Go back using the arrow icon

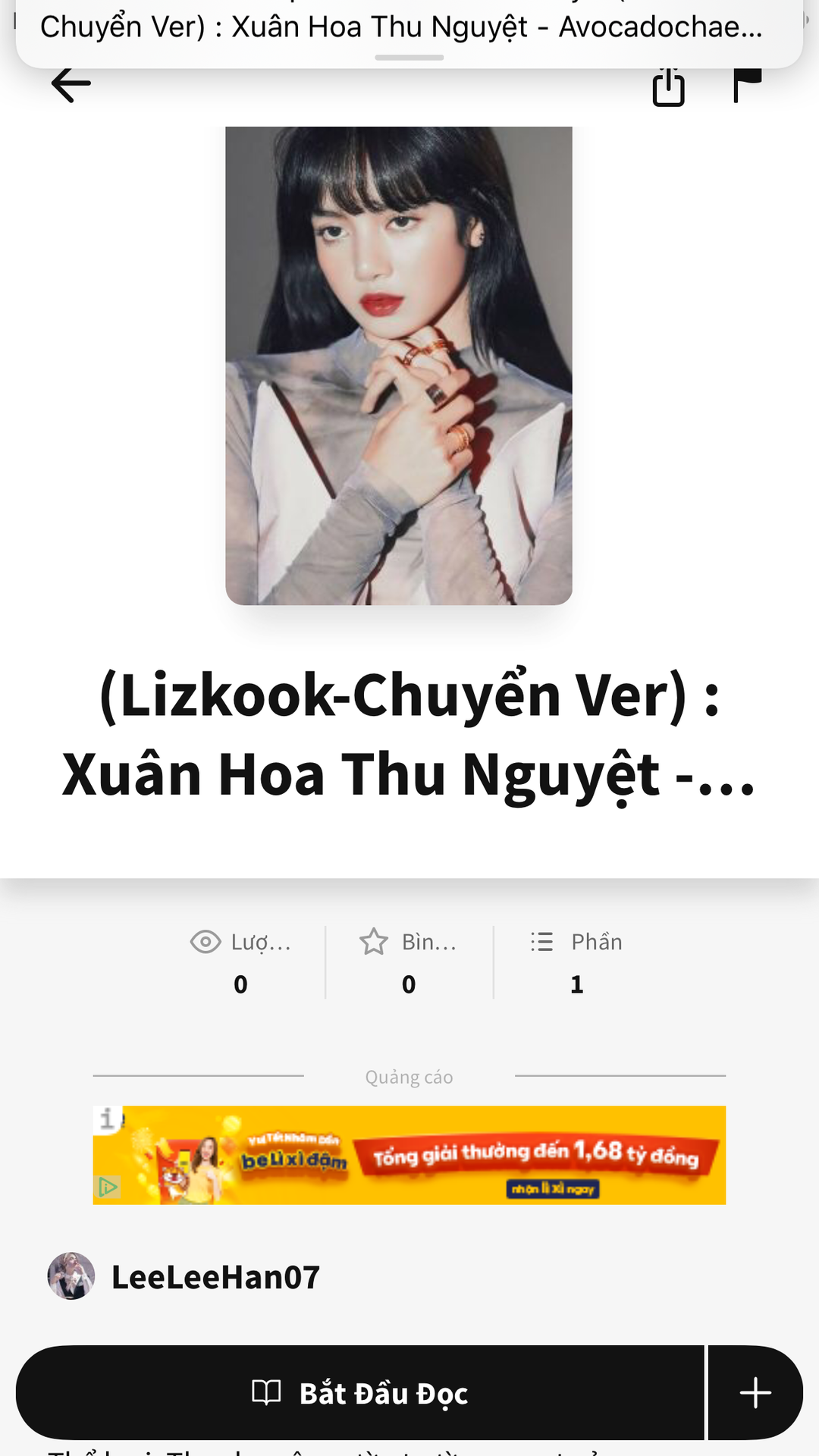click(x=71, y=84)
